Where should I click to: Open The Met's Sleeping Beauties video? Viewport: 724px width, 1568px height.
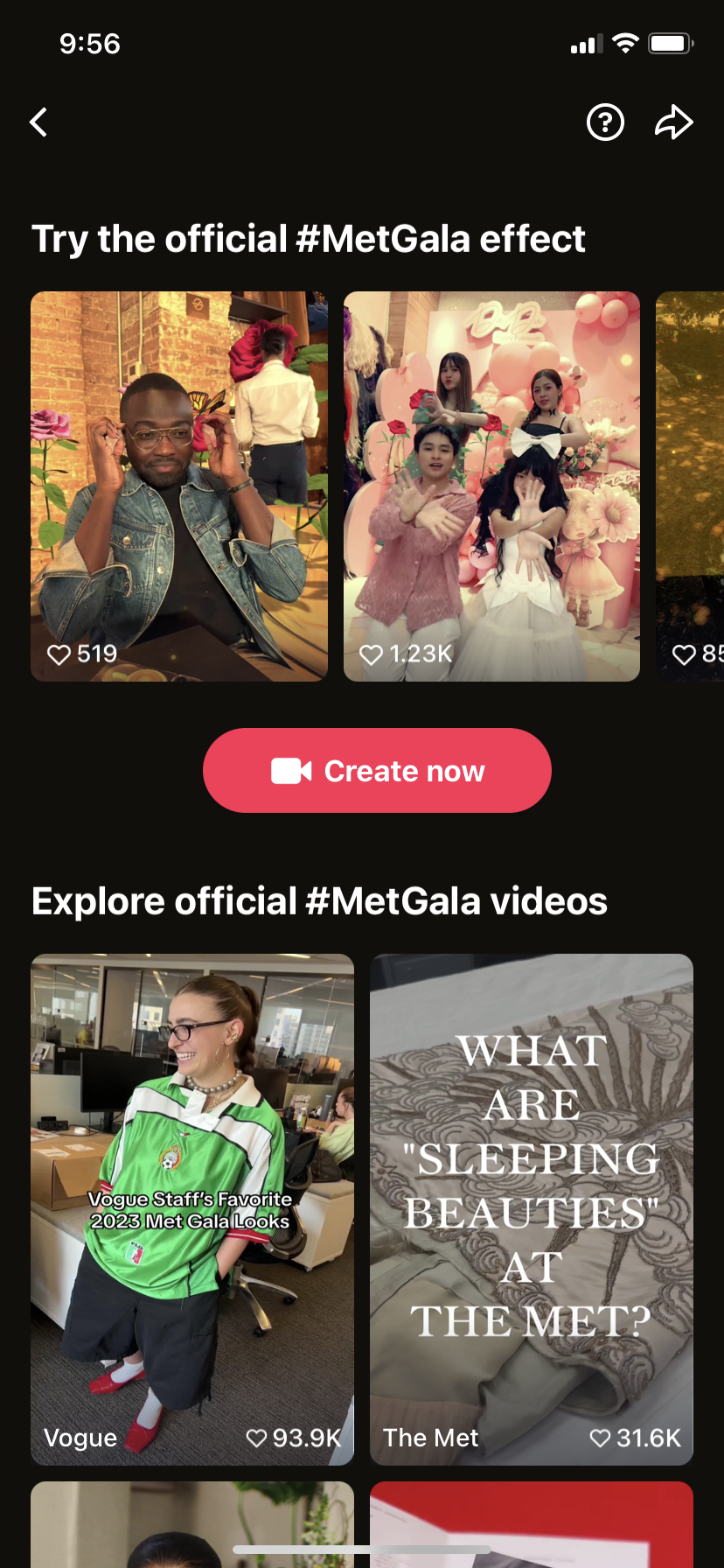[531, 1207]
